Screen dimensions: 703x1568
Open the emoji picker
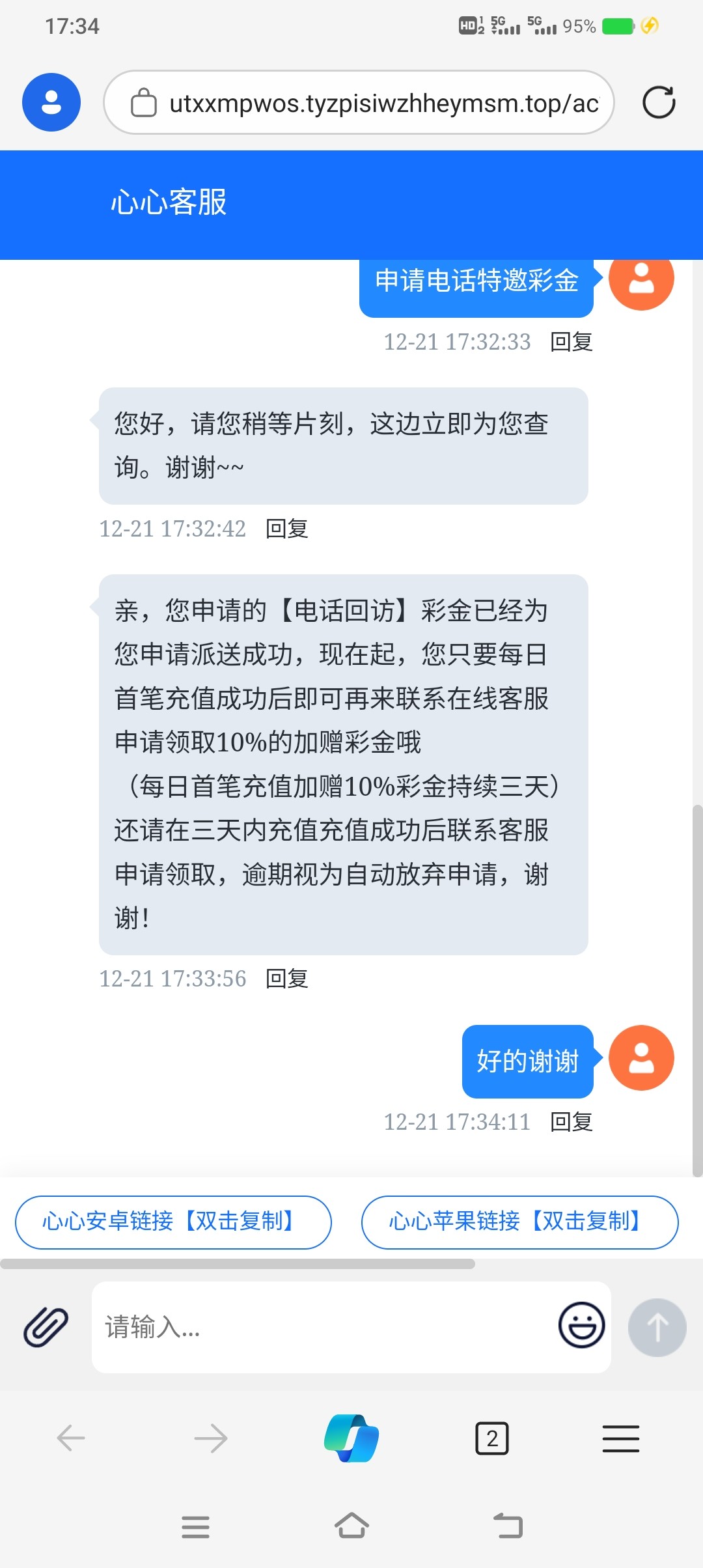click(581, 1325)
